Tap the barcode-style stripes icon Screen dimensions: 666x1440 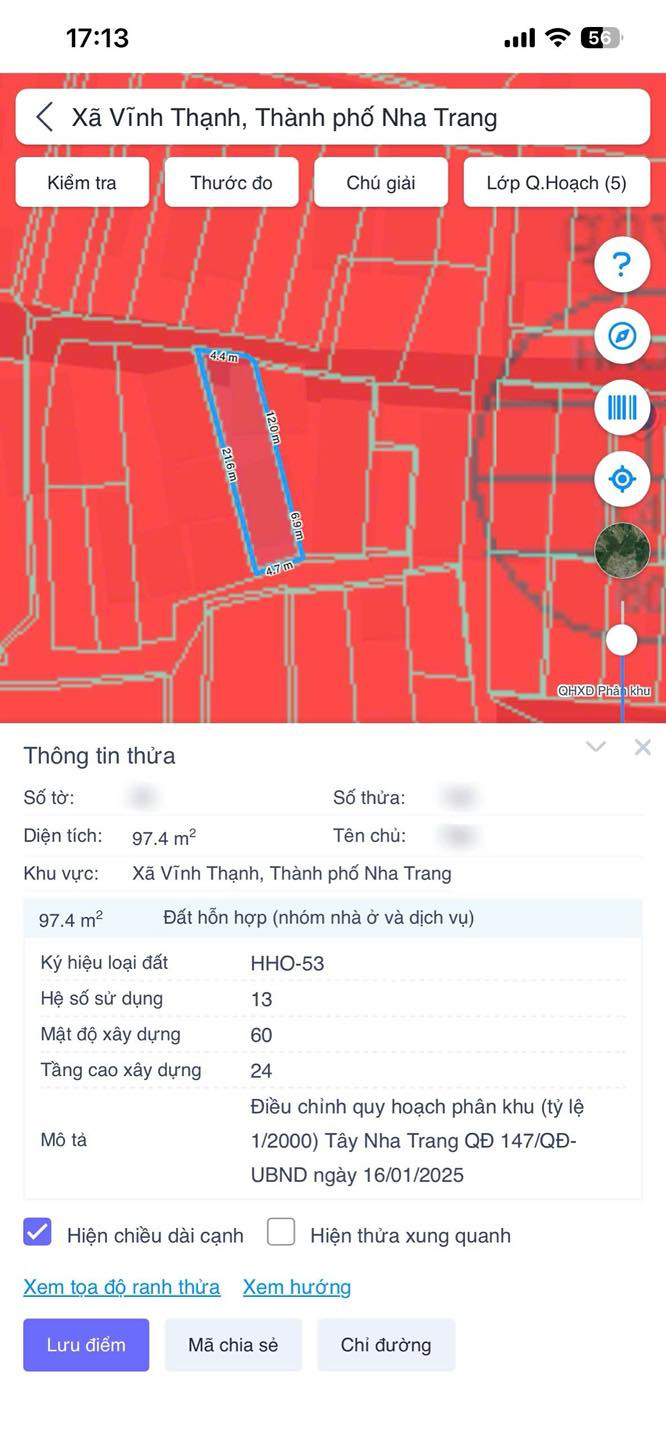point(622,407)
